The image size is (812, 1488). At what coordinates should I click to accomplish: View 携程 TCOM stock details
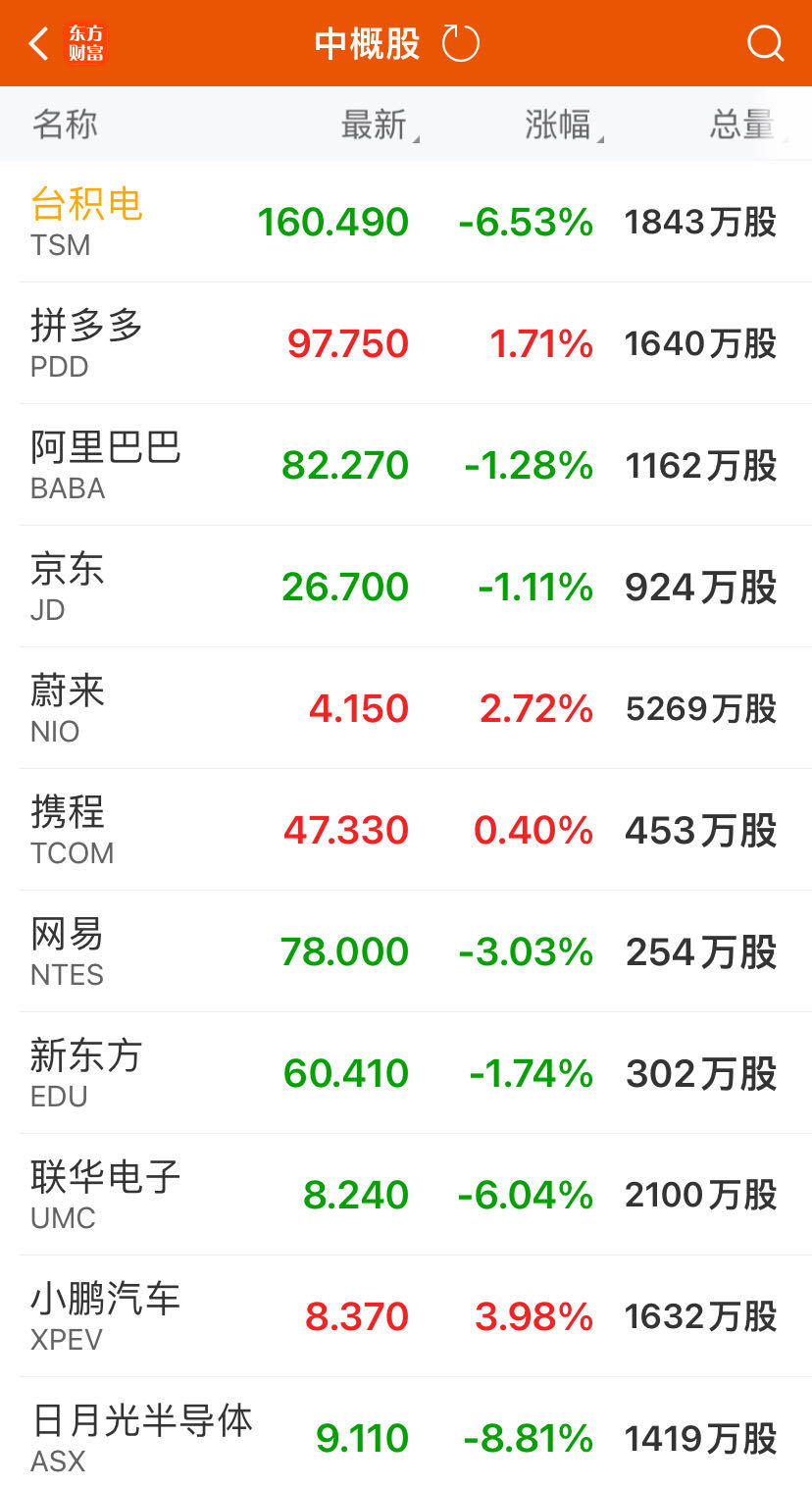(x=406, y=830)
